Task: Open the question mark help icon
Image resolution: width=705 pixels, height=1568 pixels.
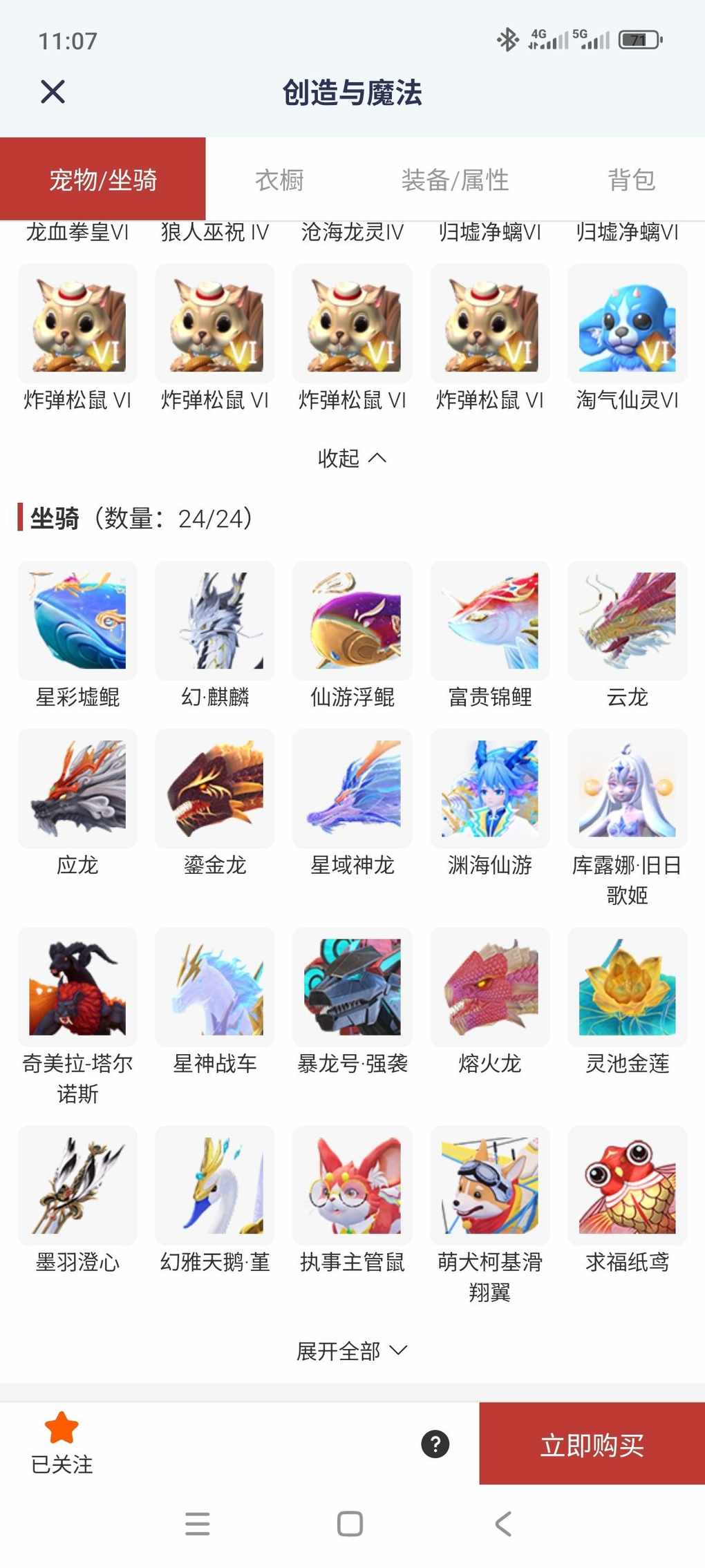Action: click(435, 1444)
